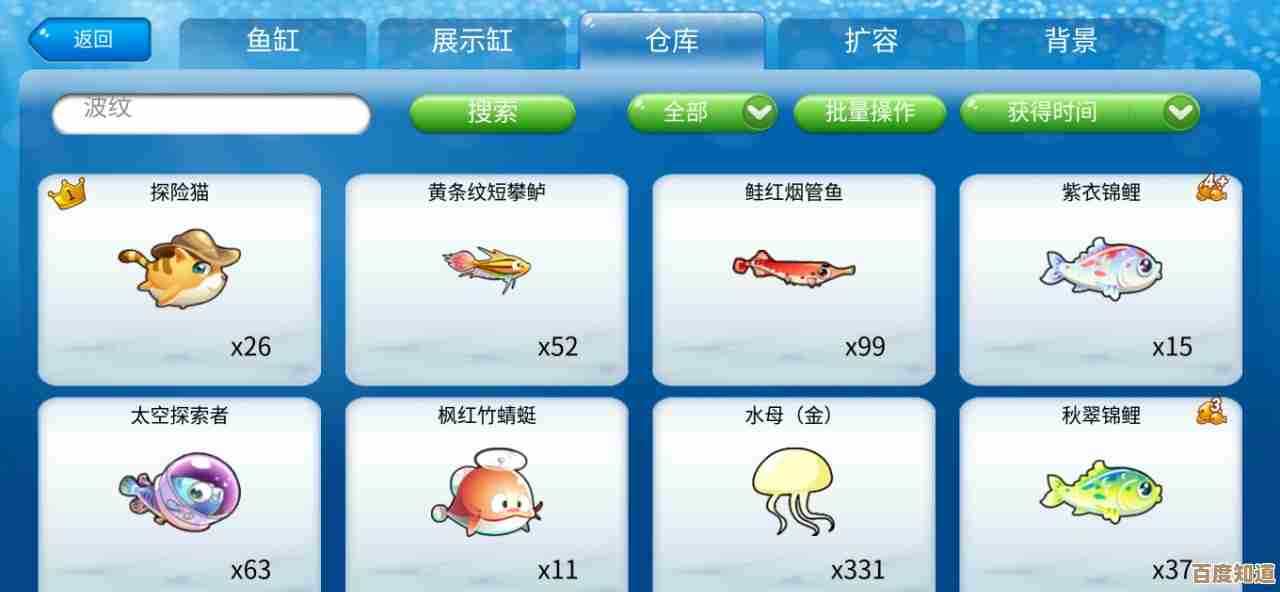Focus the 波纹 search field
The width and height of the screenshot is (1280, 592).
tap(211, 113)
